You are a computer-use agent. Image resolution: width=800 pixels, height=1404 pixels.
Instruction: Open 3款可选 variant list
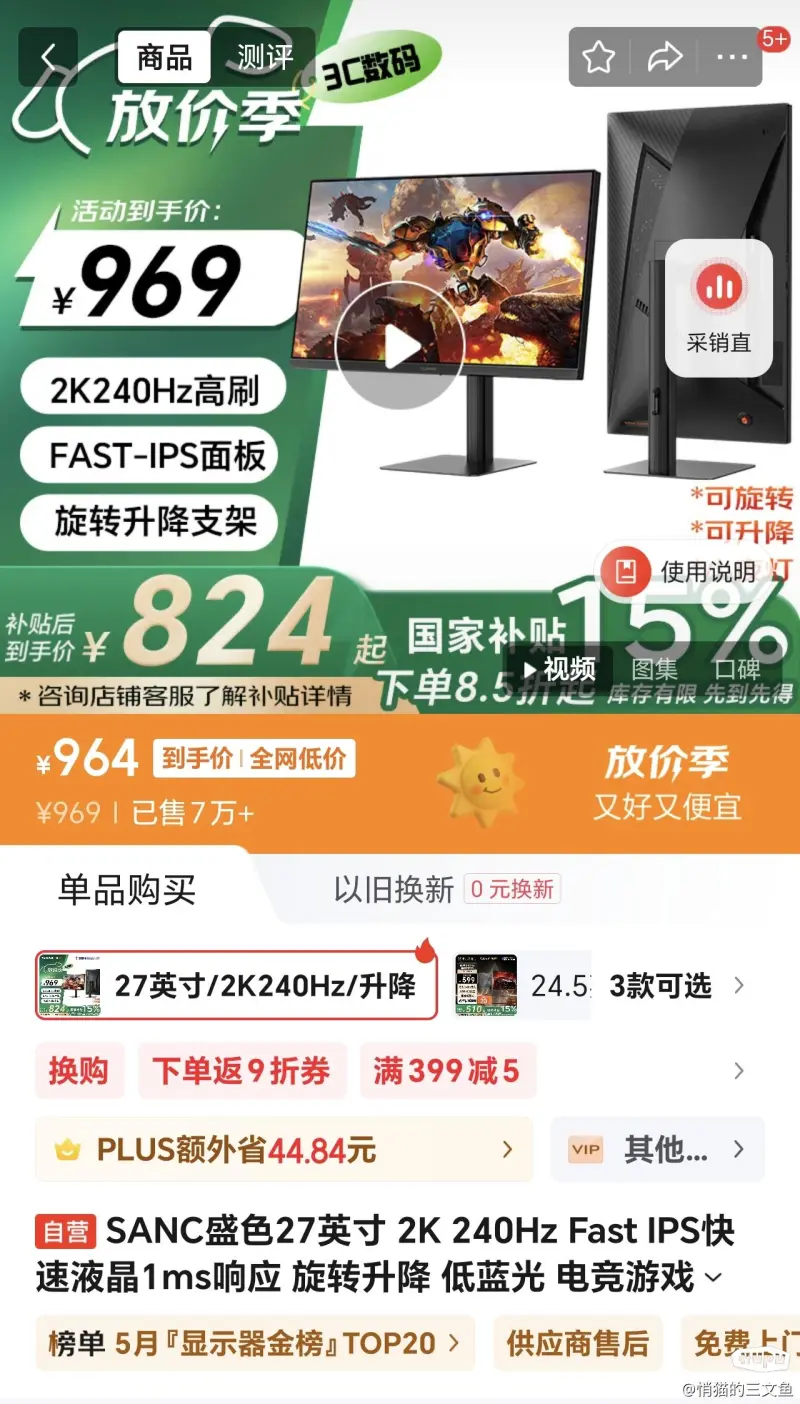point(675,986)
